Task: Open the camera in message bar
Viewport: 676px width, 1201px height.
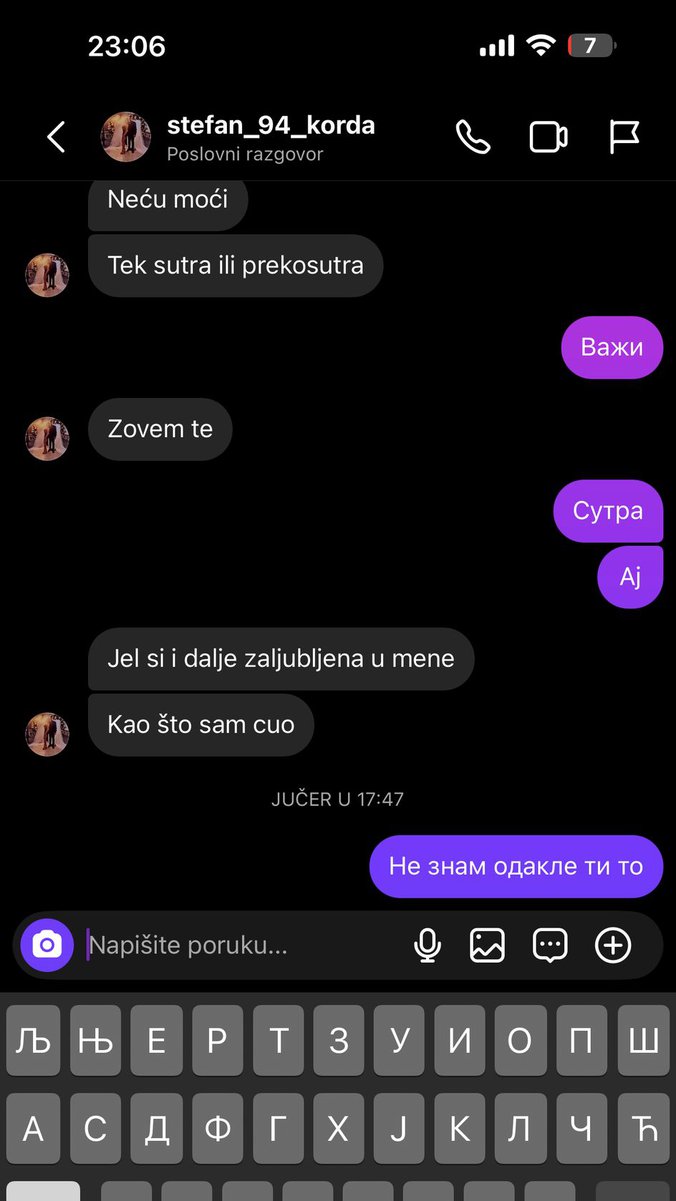Action: pos(47,945)
